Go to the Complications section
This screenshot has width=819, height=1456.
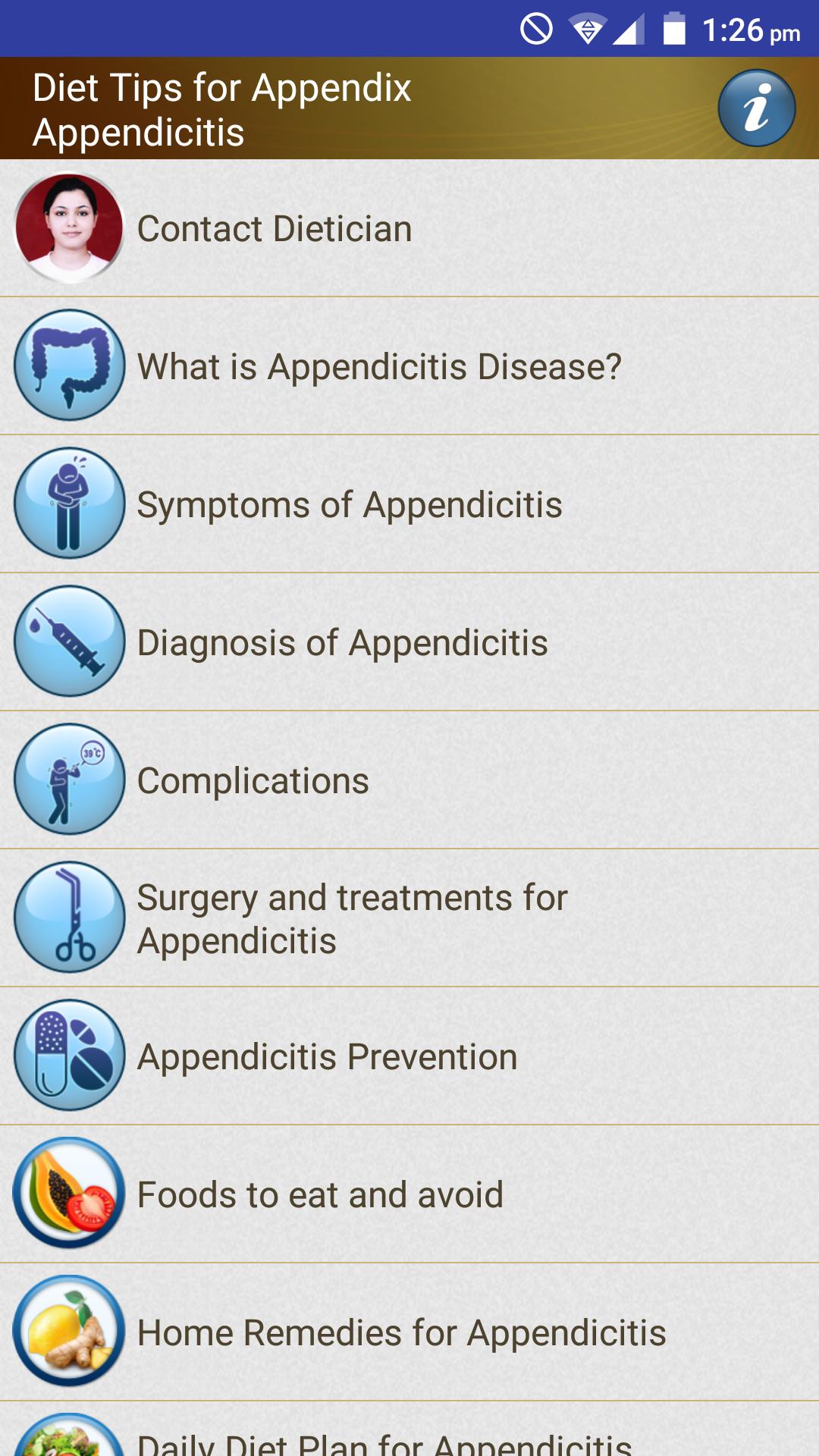409,780
